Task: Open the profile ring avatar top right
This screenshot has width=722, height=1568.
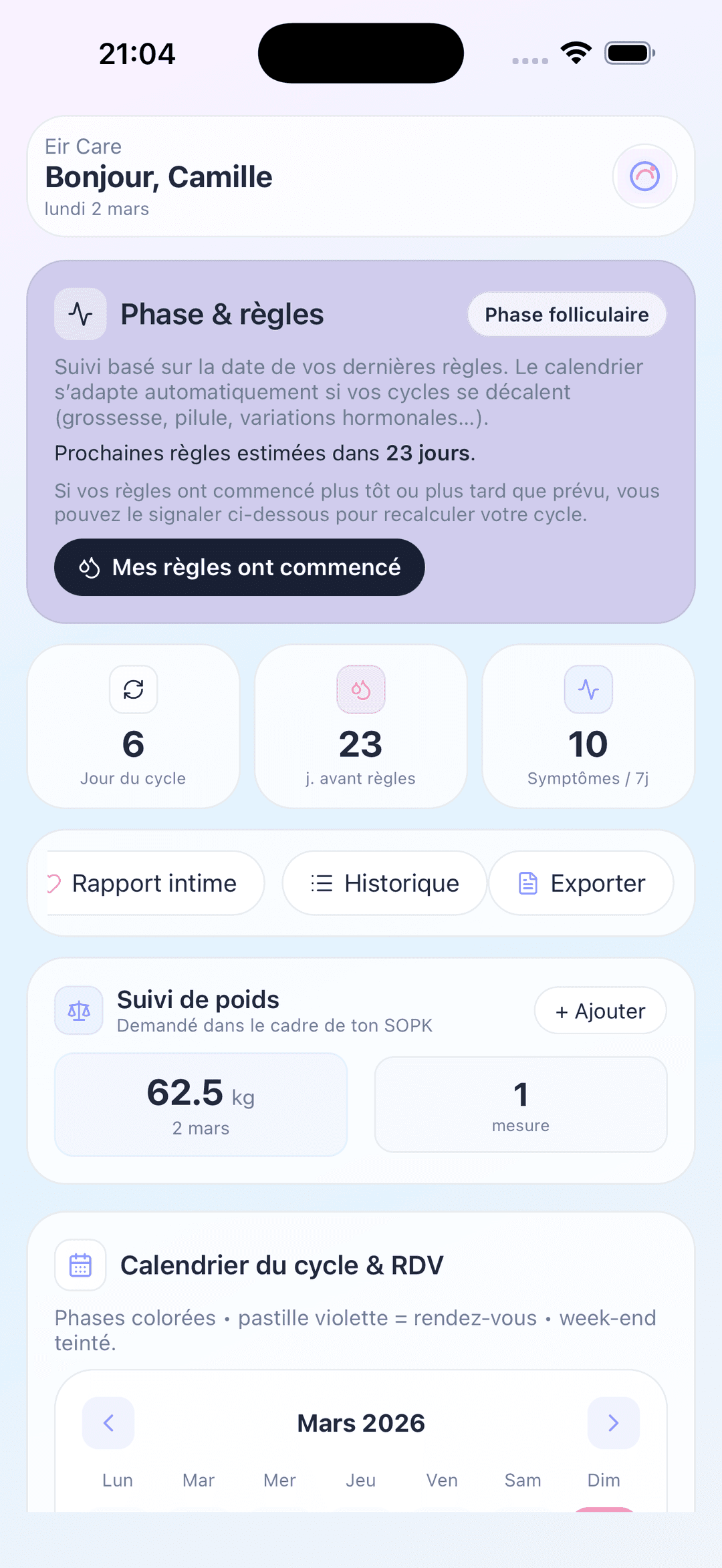Action: point(644,176)
